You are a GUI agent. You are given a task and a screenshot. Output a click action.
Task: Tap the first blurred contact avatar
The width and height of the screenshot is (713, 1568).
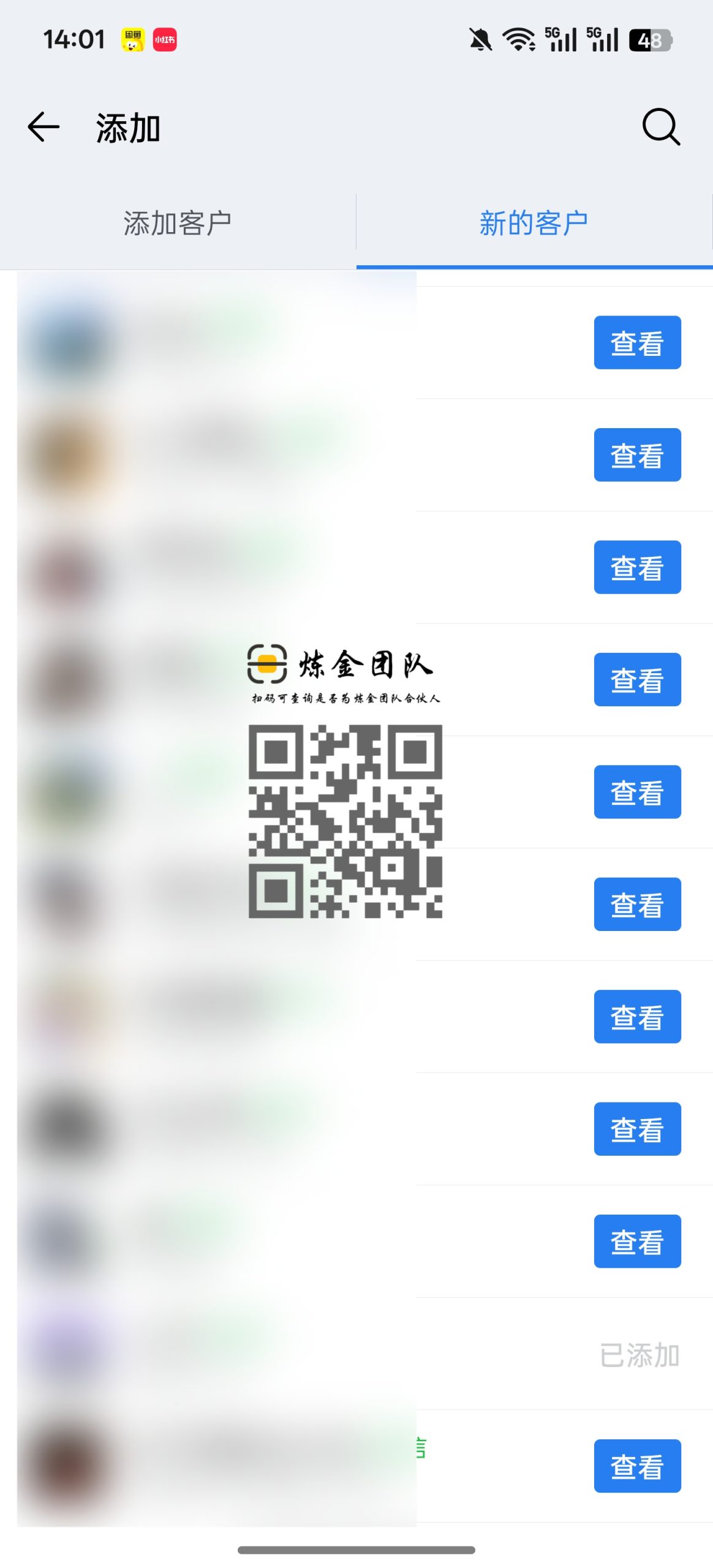click(64, 343)
